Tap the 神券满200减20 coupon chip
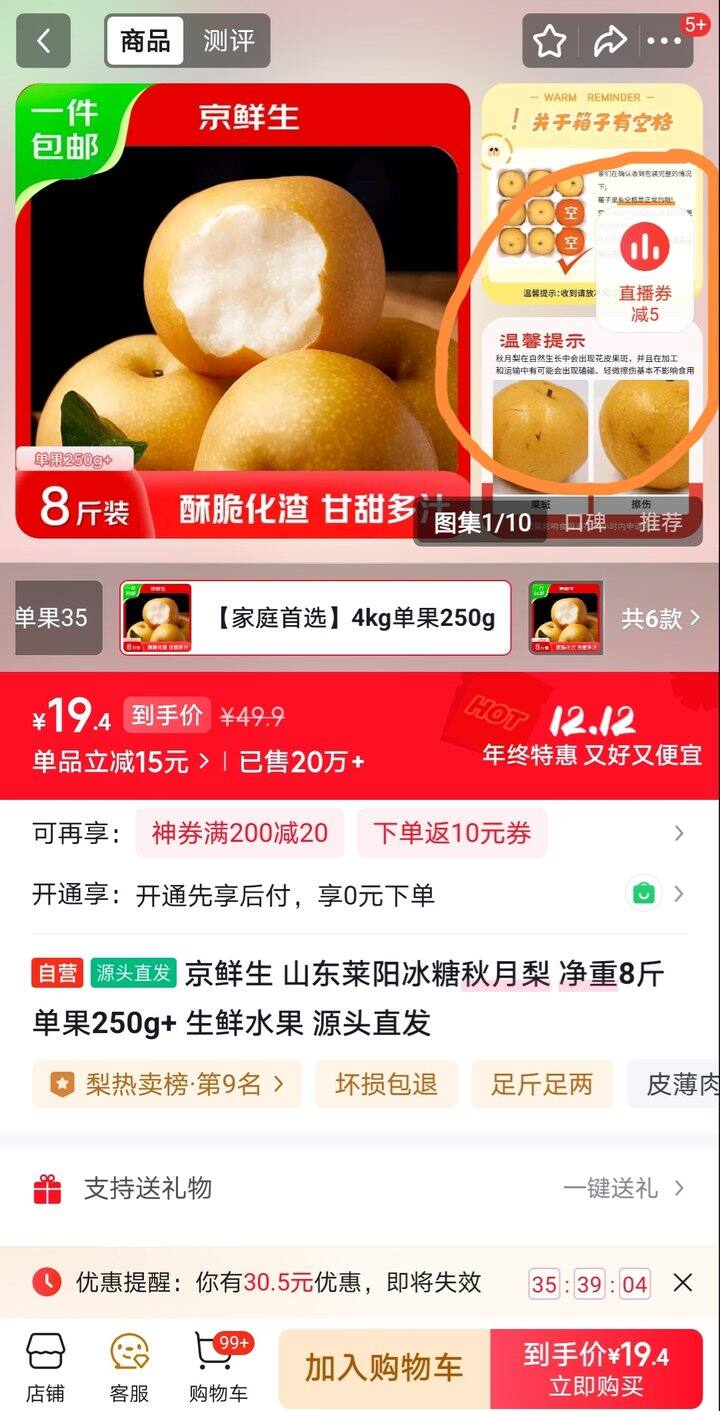Screen dimensions: 720x1411 click(x=240, y=833)
